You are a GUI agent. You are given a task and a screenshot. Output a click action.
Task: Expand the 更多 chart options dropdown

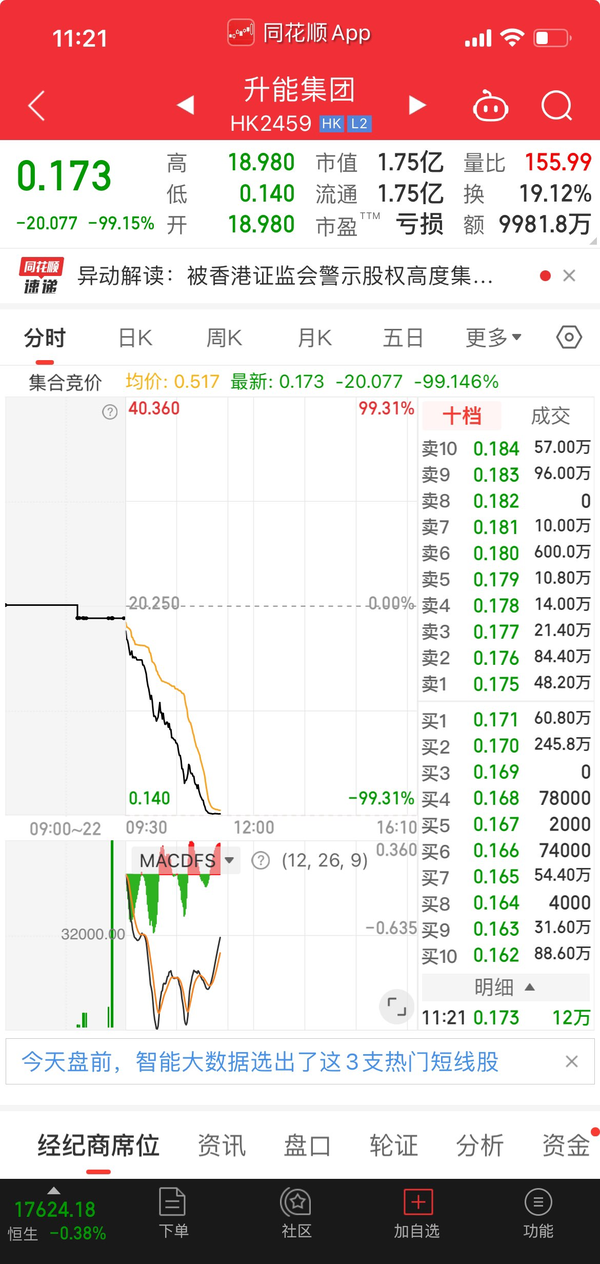click(493, 338)
